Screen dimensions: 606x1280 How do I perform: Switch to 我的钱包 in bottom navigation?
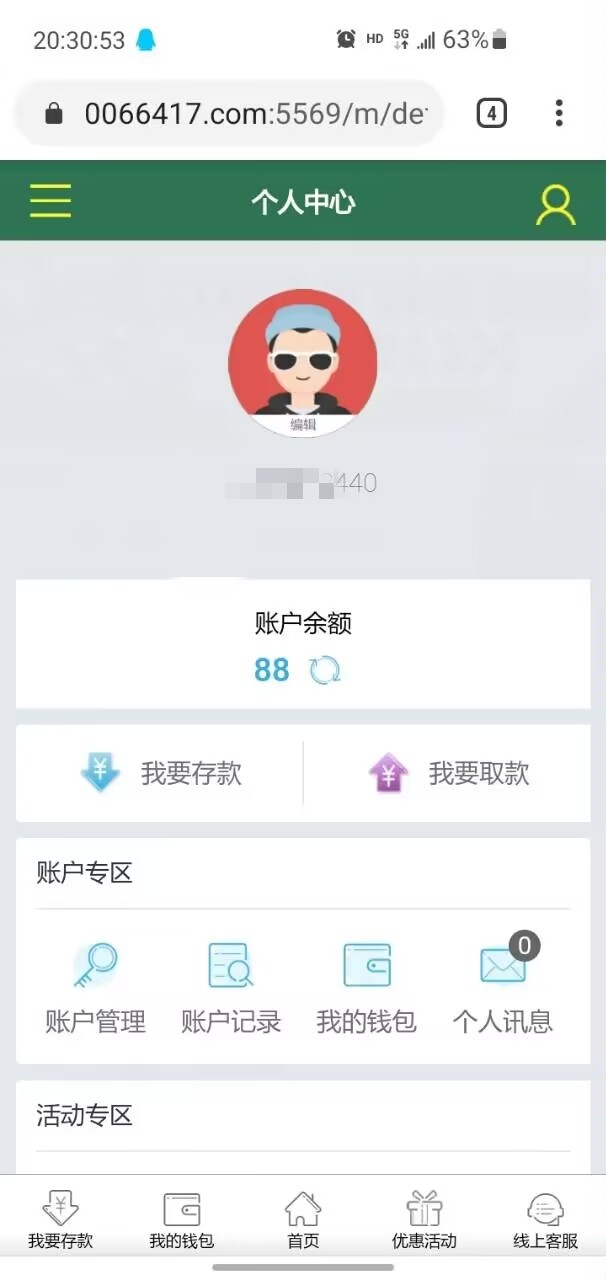pos(182,1220)
